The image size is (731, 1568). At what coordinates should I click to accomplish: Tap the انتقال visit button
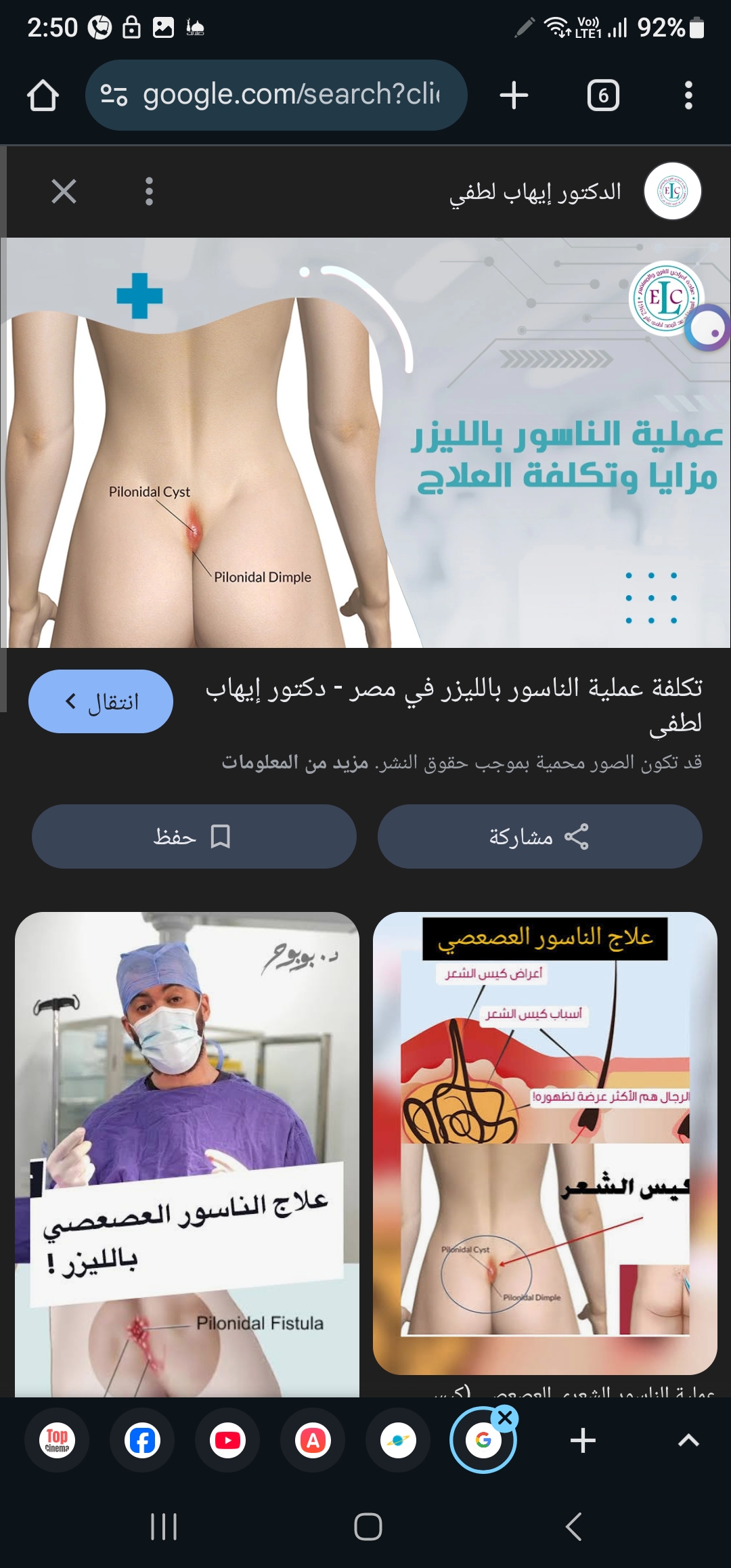point(101,701)
